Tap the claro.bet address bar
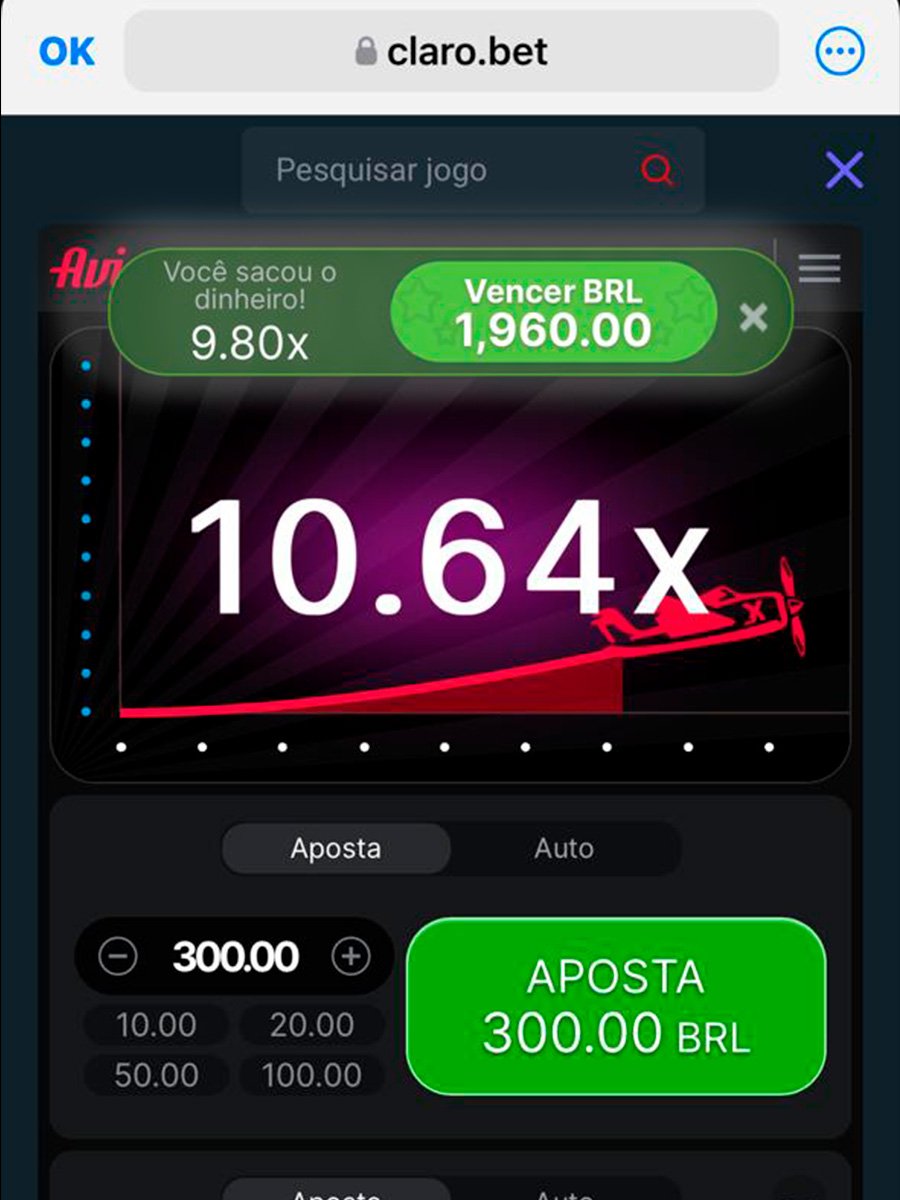This screenshot has height=1200, width=900. click(451, 51)
